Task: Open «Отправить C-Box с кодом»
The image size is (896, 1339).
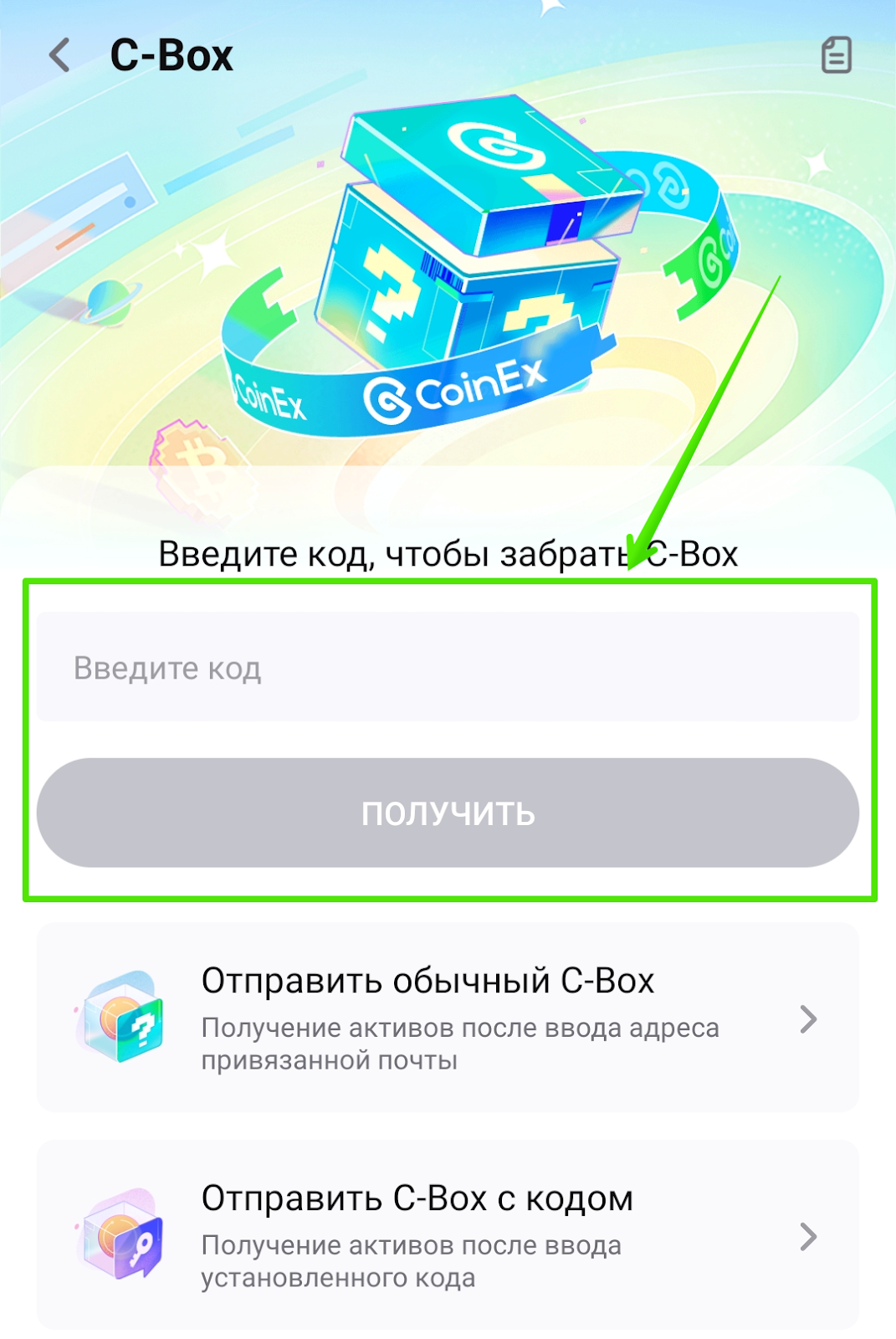Action: click(x=448, y=1235)
